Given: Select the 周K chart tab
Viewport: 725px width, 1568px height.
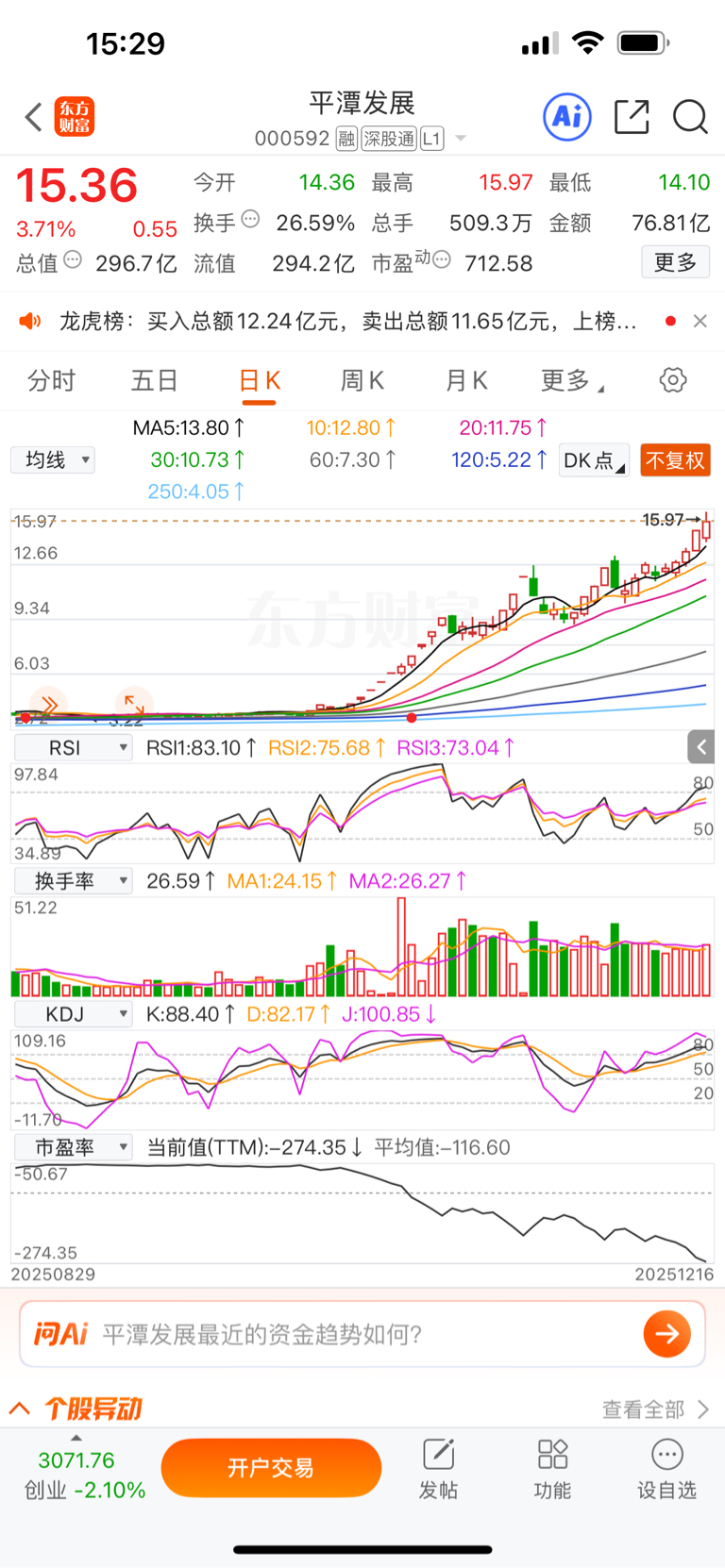Looking at the screenshot, I should pyautogui.click(x=362, y=381).
